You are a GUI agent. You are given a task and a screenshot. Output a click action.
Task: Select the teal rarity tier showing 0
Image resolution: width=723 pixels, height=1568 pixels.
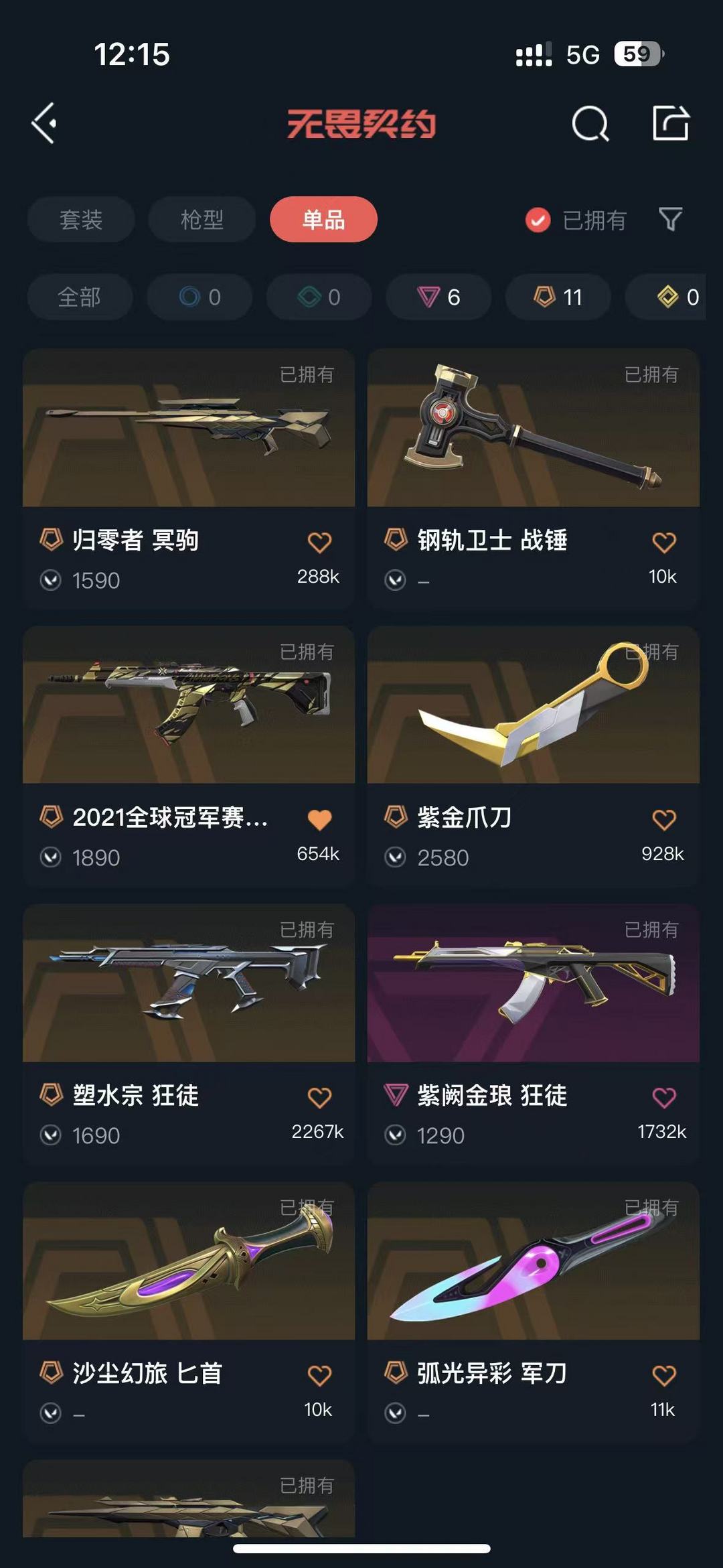click(x=318, y=297)
